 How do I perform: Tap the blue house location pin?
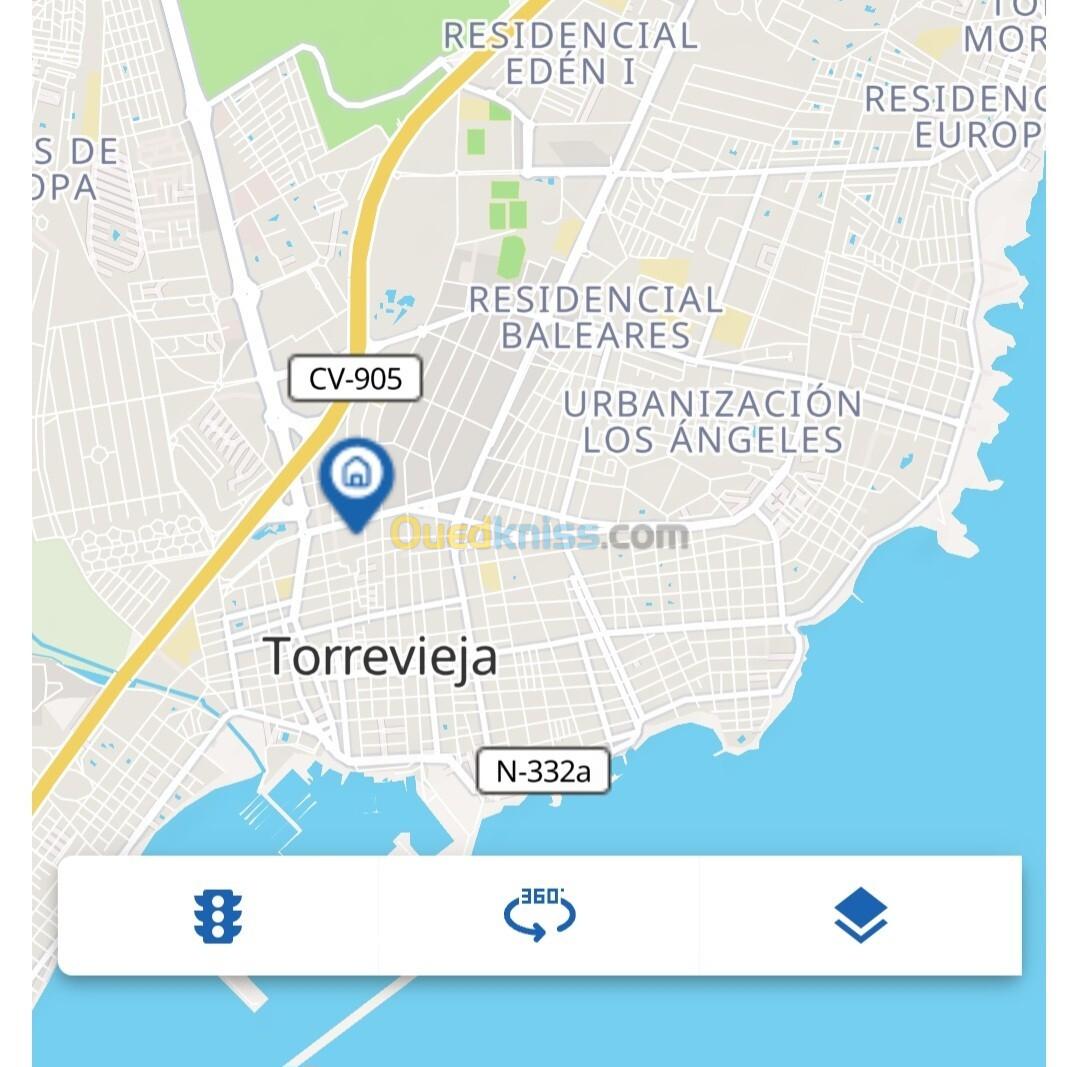[356, 477]
